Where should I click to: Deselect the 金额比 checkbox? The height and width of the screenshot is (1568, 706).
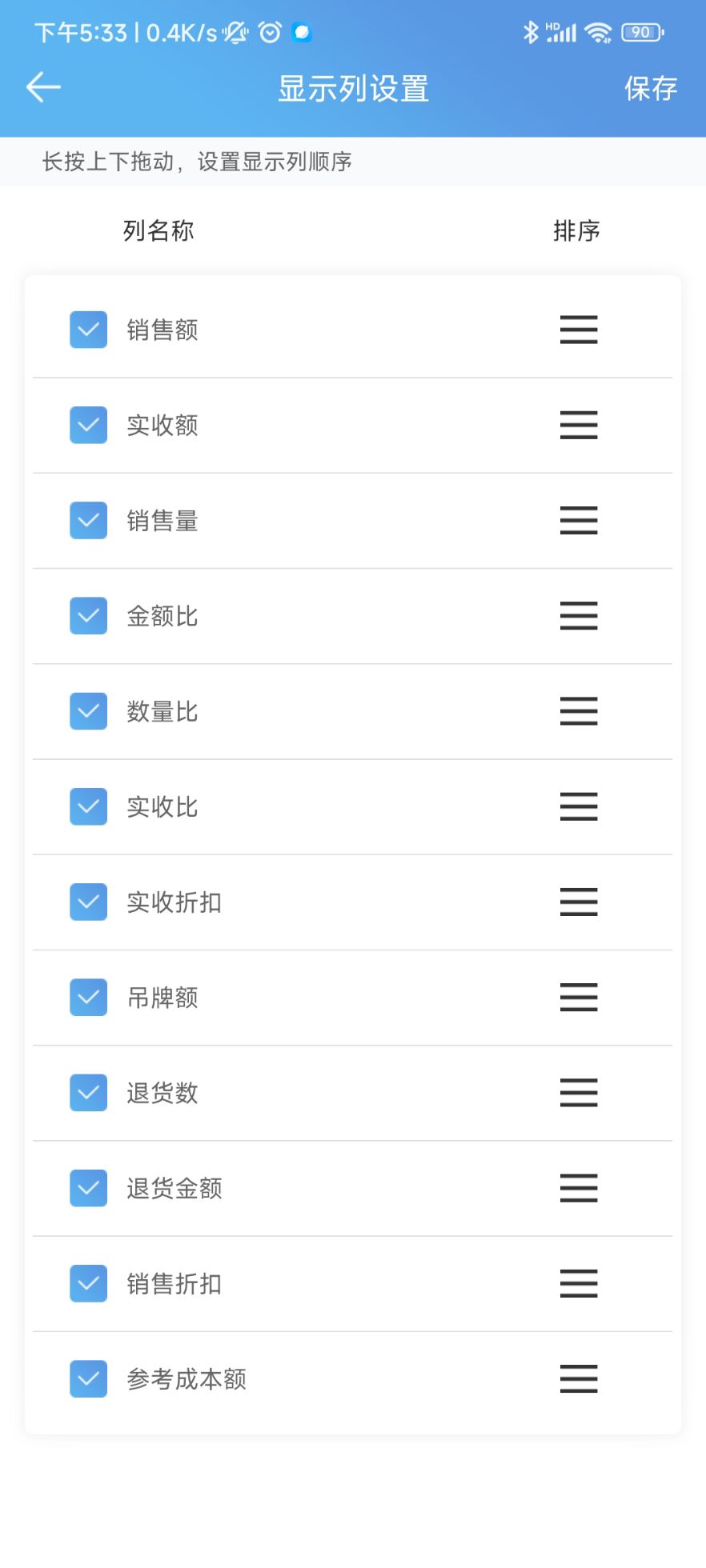click(x=88, y=616)
